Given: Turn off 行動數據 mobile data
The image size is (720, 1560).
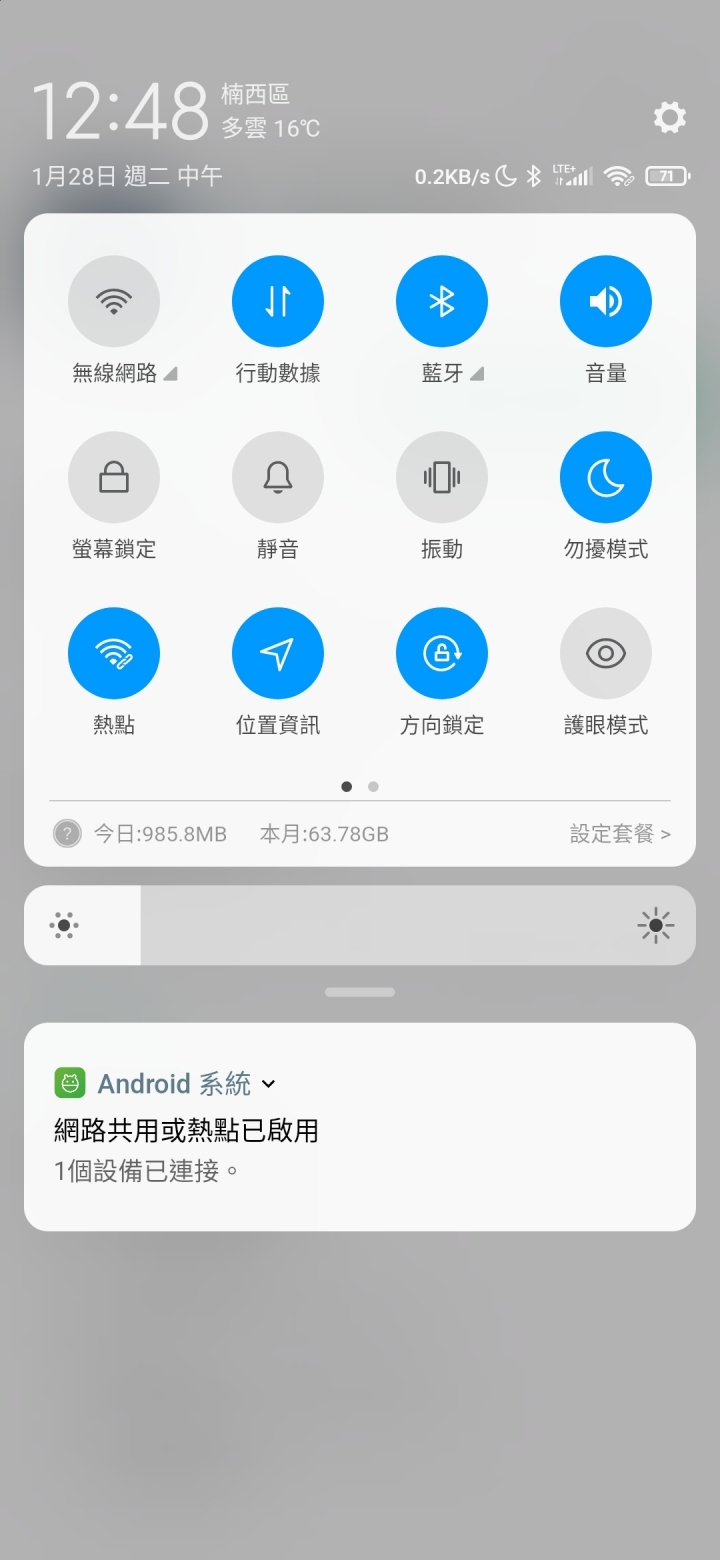Looking at the screenshot, I should [278, 301].
